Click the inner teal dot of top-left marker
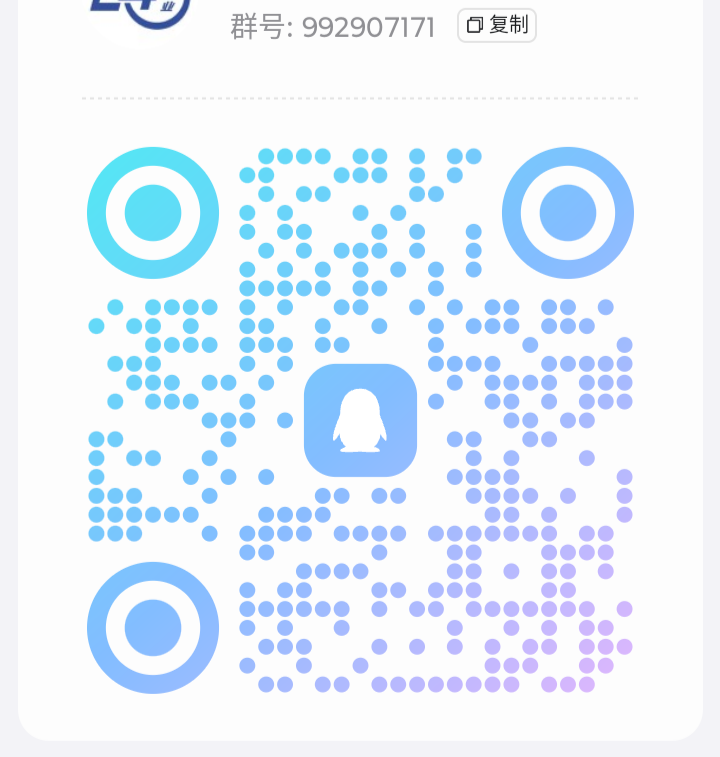Screen dimensions: 720x757 click(152, 212)
